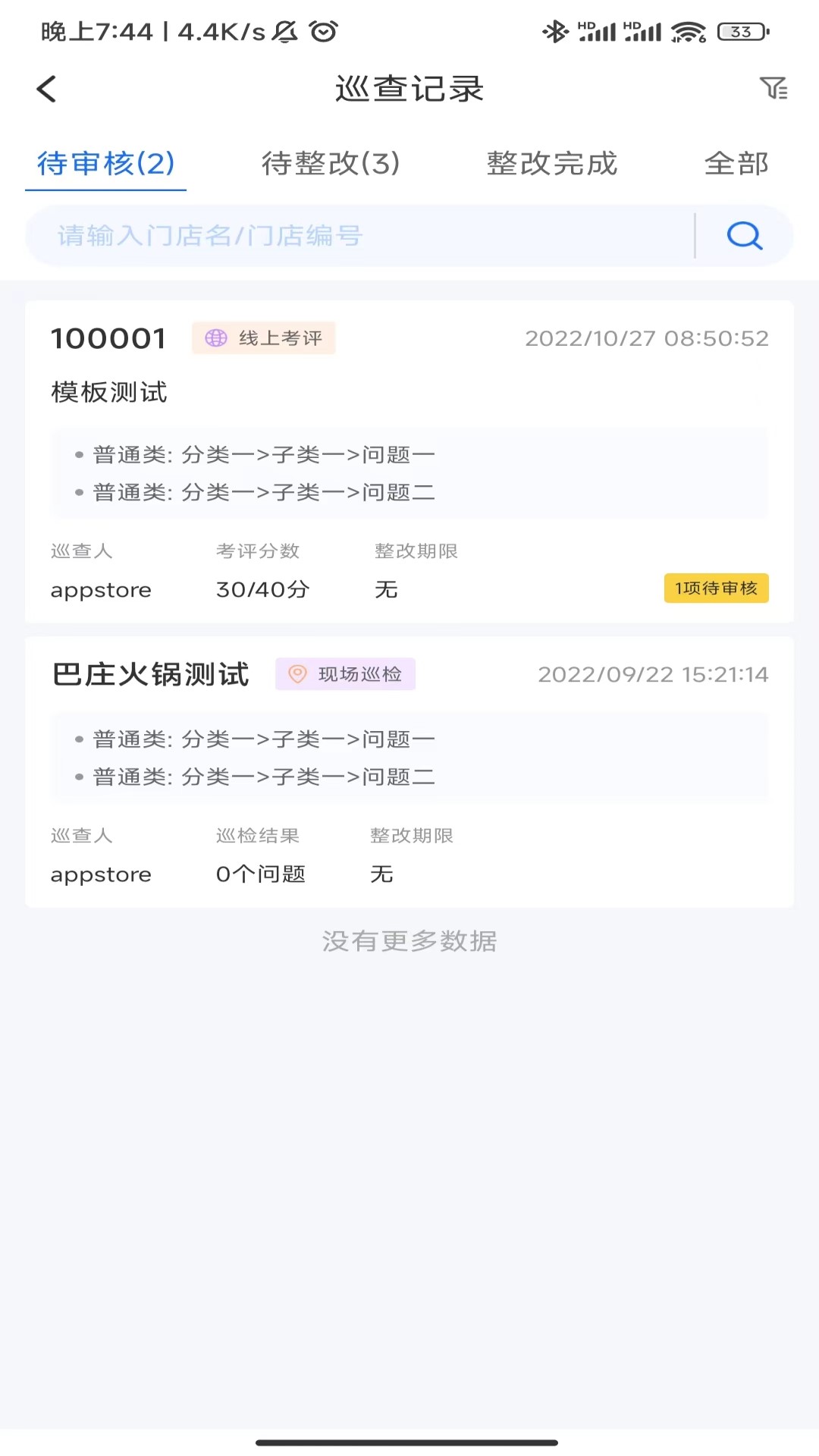Tap the back arrow to leave 巡查记录
This screenshot has height=1456, width=819.
46,88
